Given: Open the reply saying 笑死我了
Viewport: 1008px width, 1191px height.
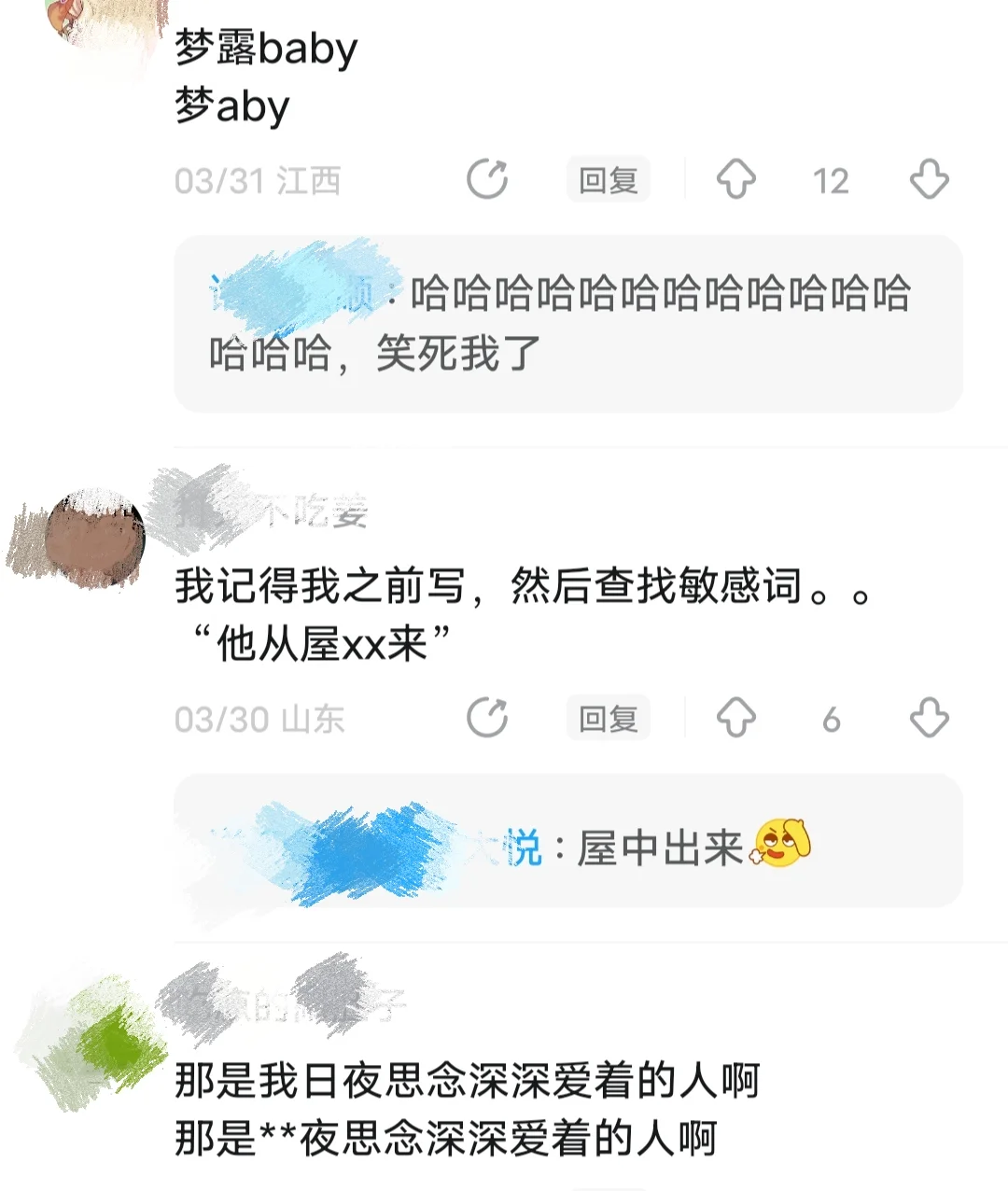Looking at the screenshot, I should pyautogui.click(x=567, y=324).
